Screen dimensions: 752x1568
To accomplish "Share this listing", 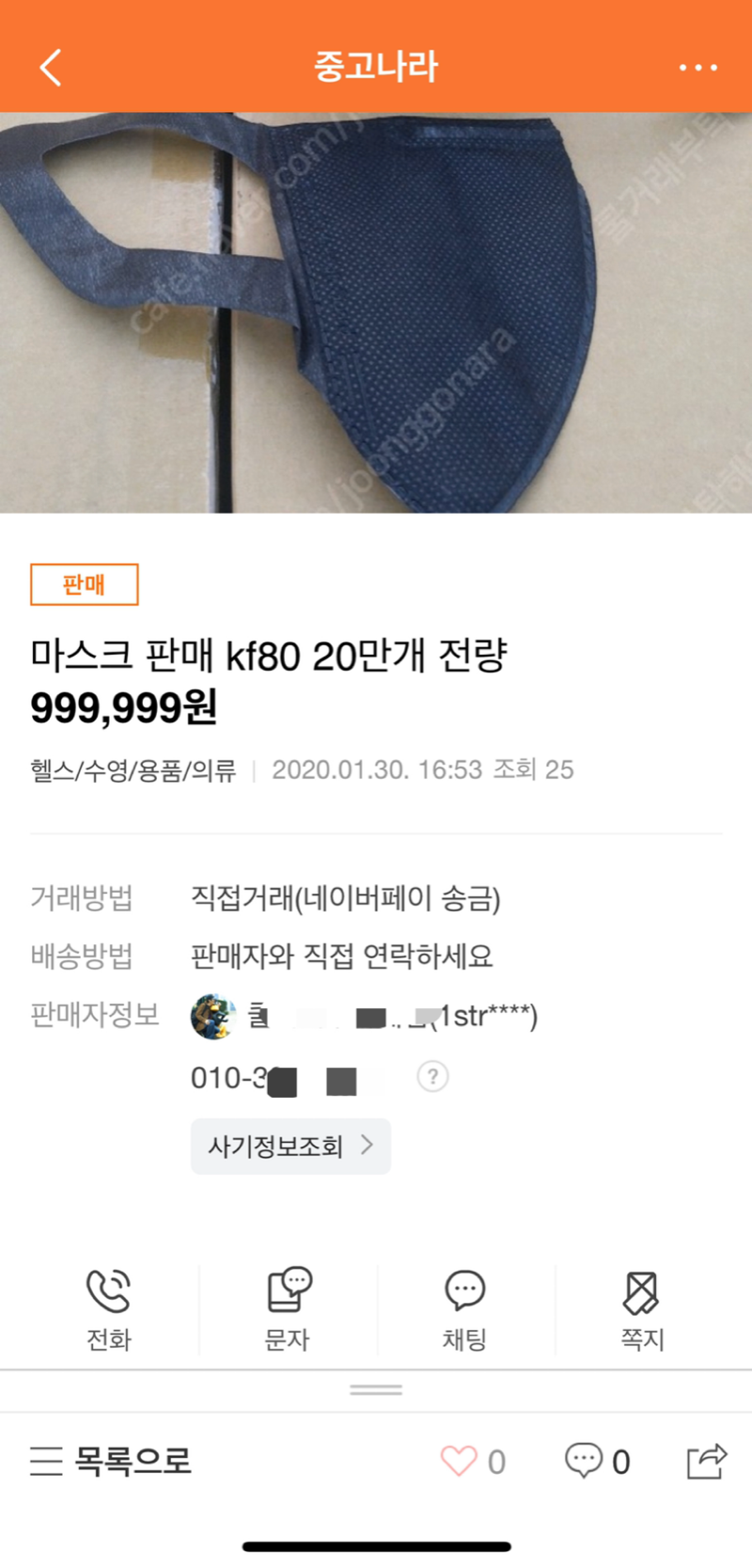I will pyautogui.click(x=706, y=1461).
